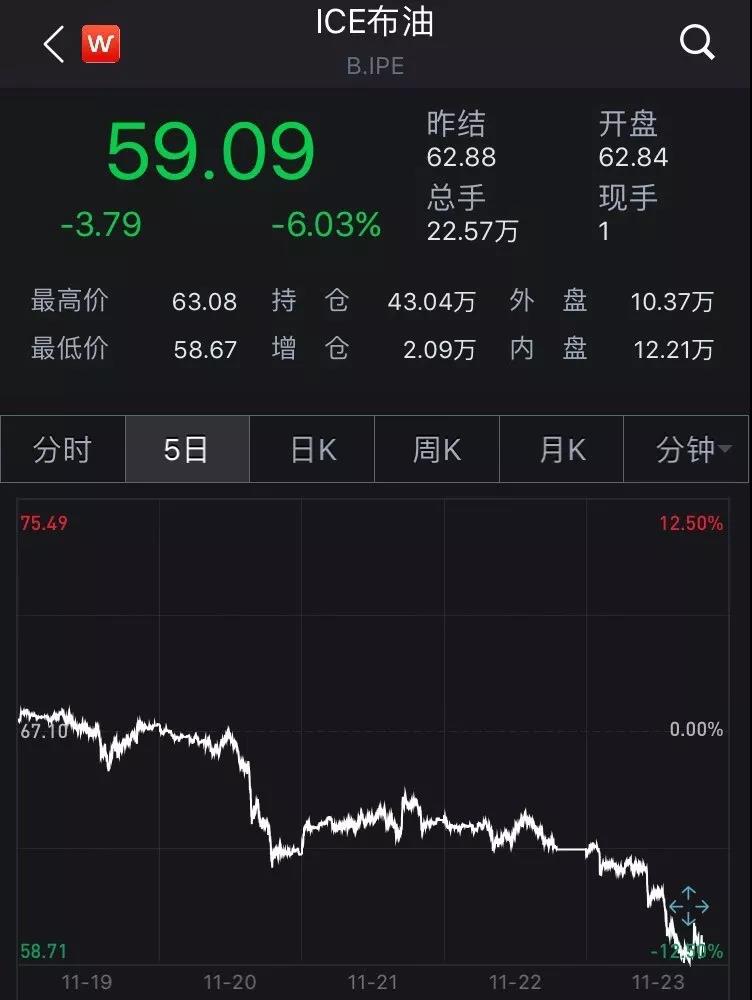752x1000 pixels.
Task: Open the search magnifier
Action: tap(696, 43)
